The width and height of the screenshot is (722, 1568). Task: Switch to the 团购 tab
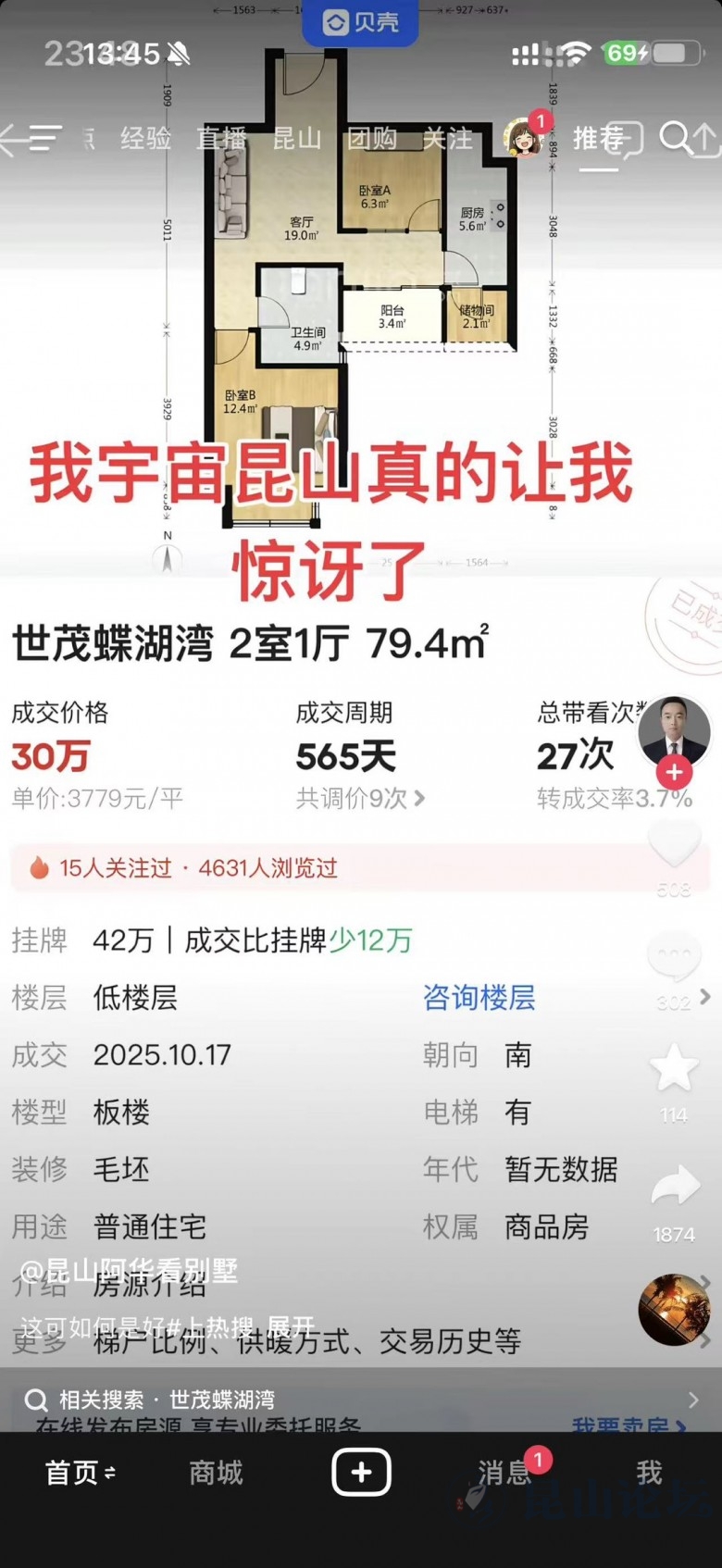click(x=372, y=139)
